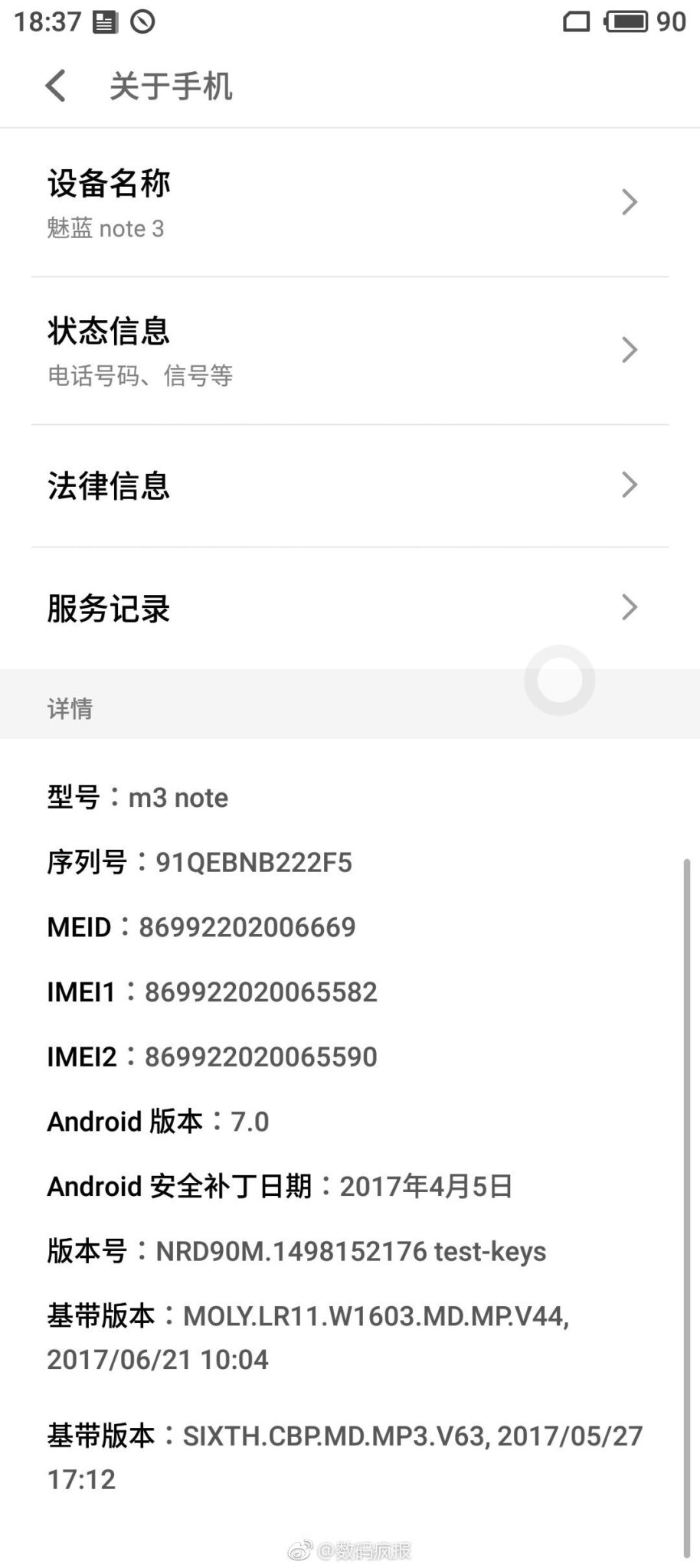Screen dimensions: 700x1568
Task: Open the 服务记录 service record entry
Action: [306, 608]
